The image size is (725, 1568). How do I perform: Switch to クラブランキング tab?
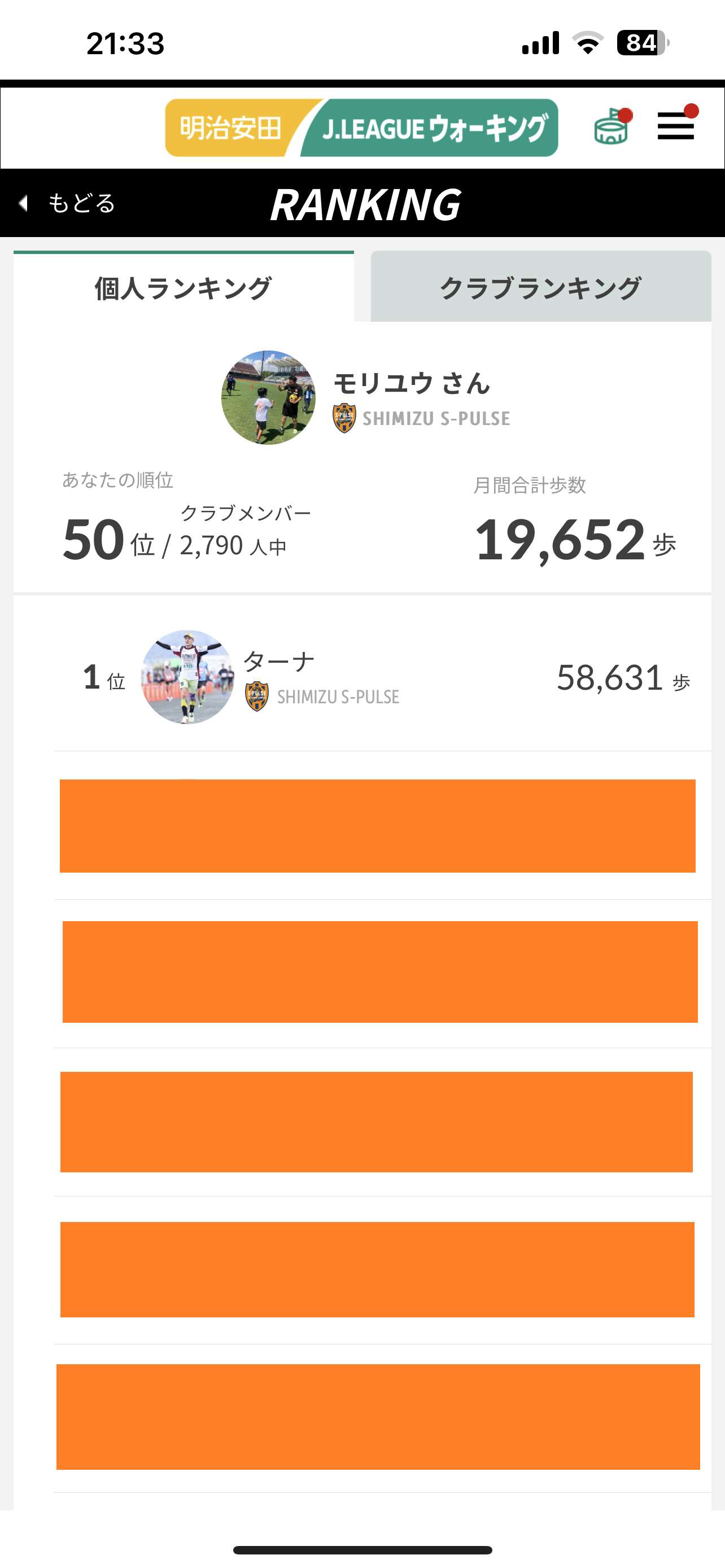coord(540,287)
